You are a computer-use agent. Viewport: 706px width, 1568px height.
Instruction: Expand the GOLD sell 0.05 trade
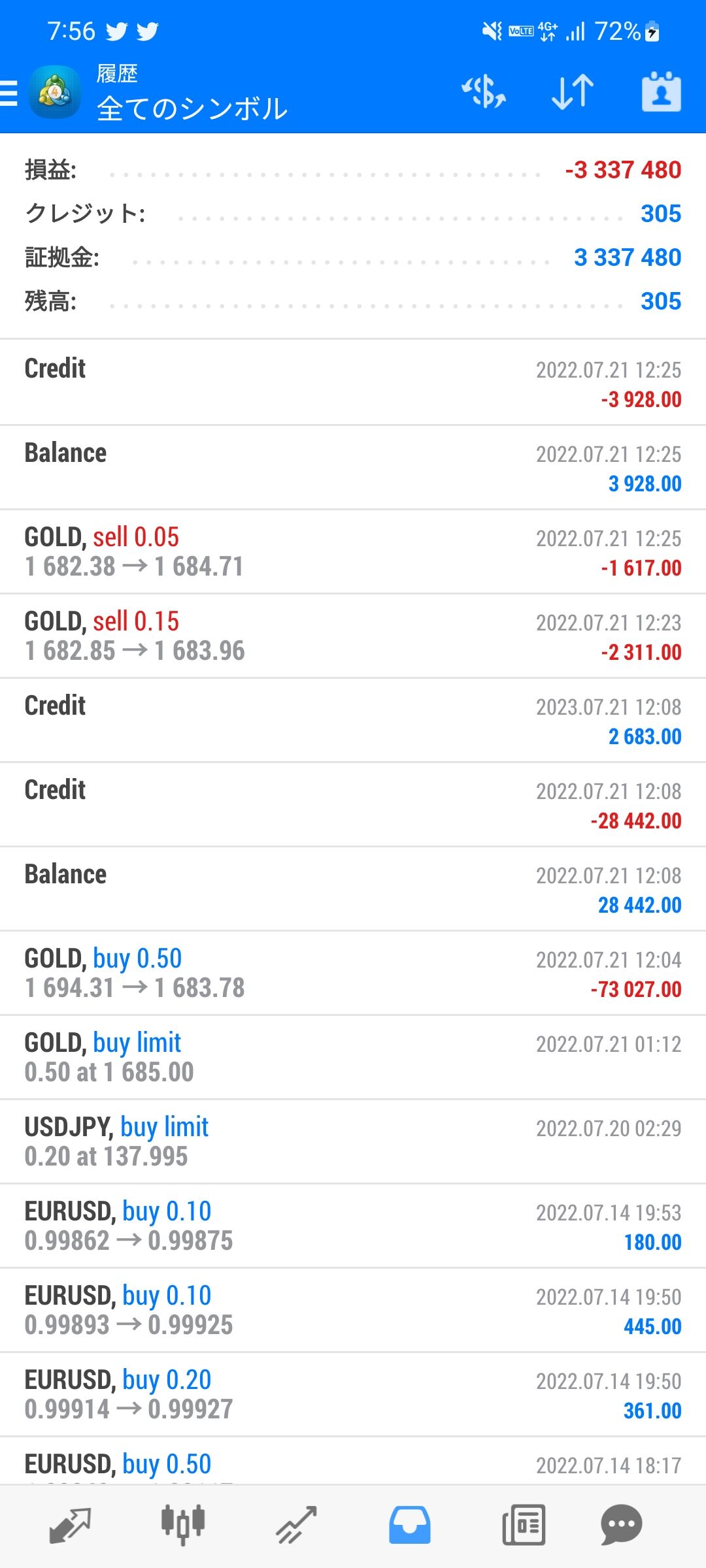coord(353,552)
